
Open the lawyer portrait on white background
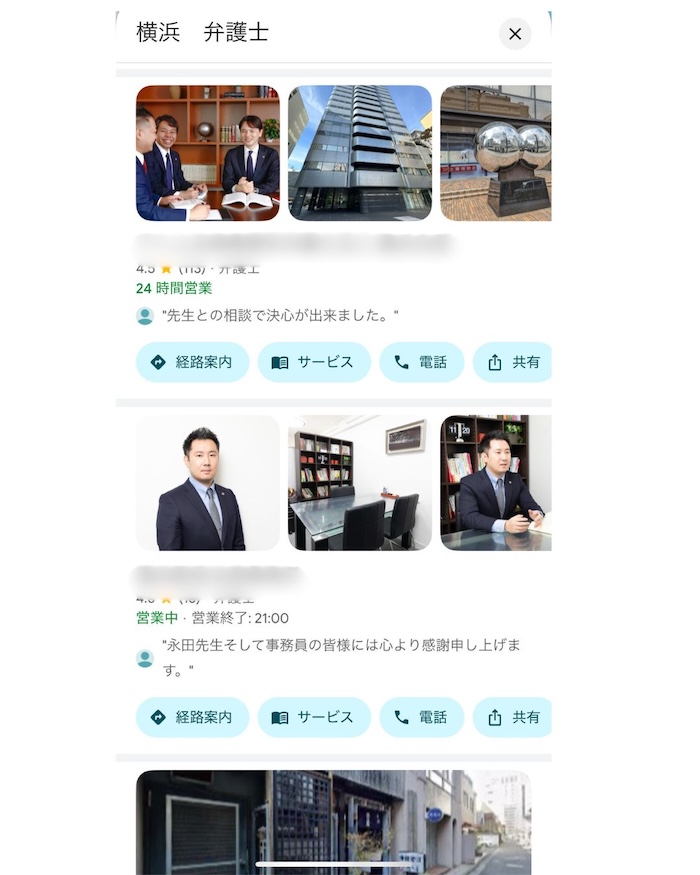[x=208, y=483]
